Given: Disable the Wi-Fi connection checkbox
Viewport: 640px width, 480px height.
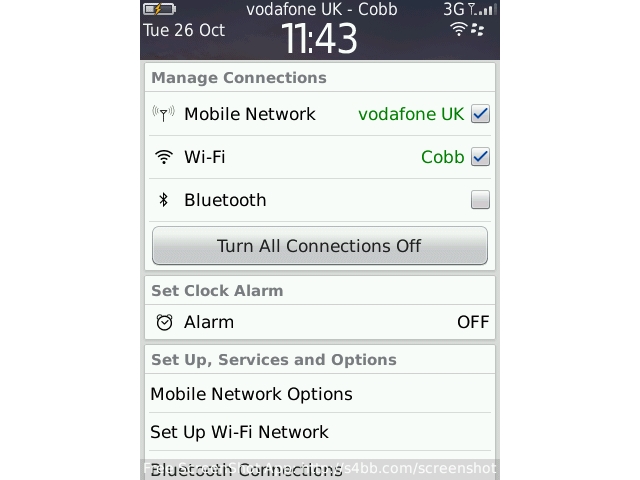Looking at the screenshot, I should tap(480, 157).
